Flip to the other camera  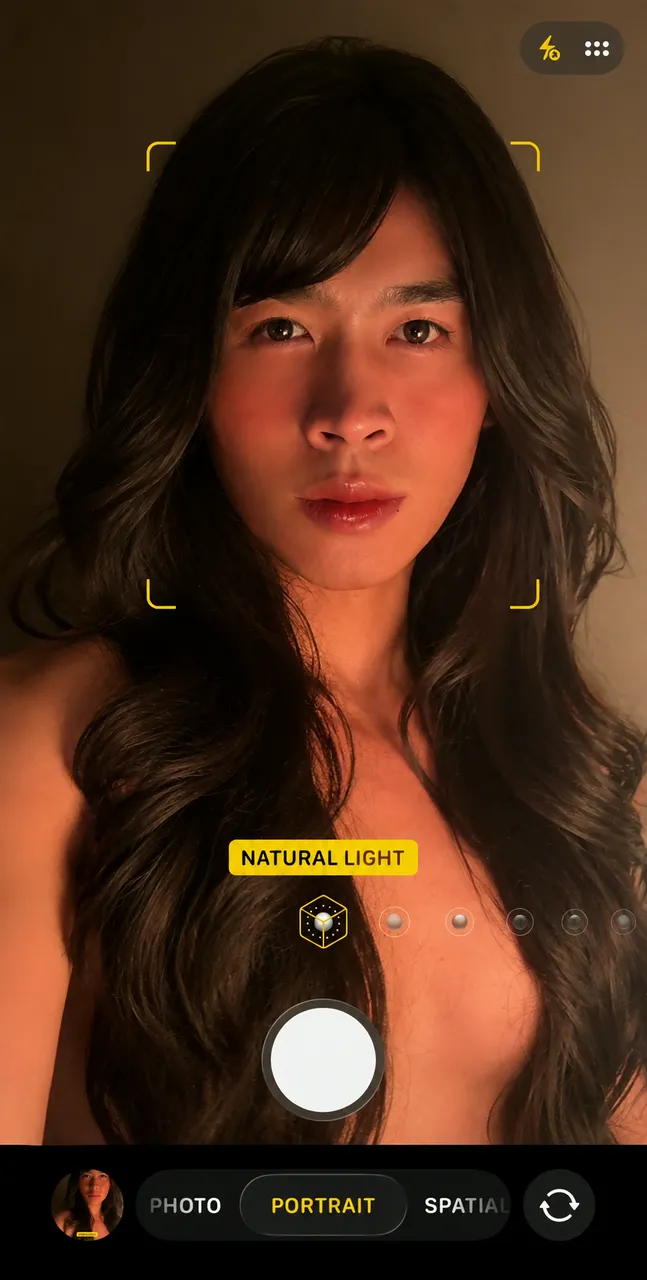coord(559,1206)
